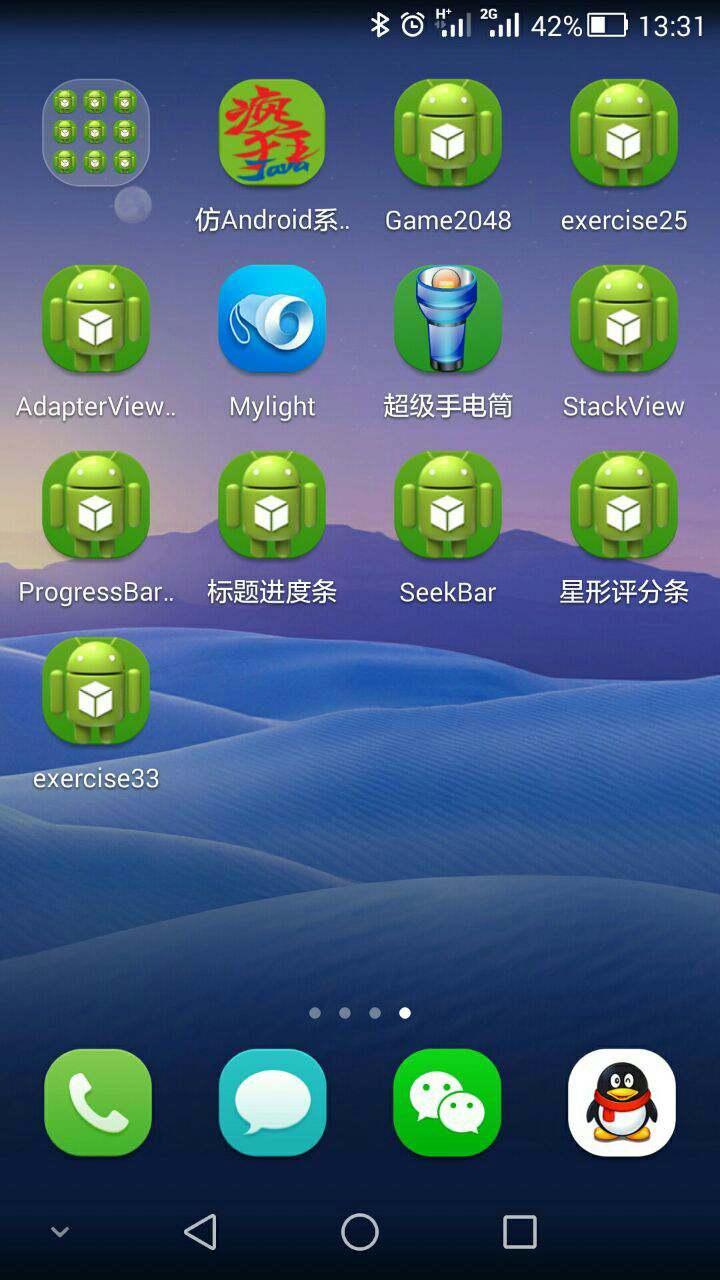Launch the AdapterView app
Viewport: 720px width, 1280px height.
[x=95, y=320]
